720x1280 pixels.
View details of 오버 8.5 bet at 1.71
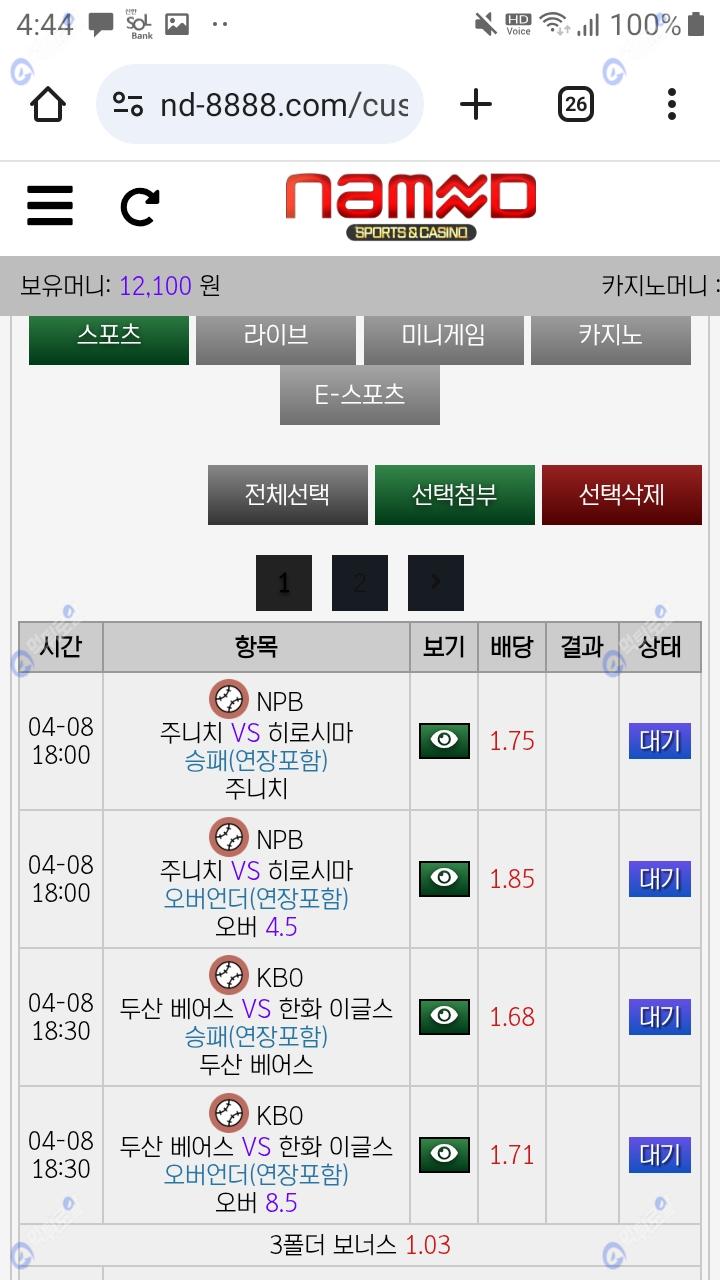click(x=444, y=1155)
